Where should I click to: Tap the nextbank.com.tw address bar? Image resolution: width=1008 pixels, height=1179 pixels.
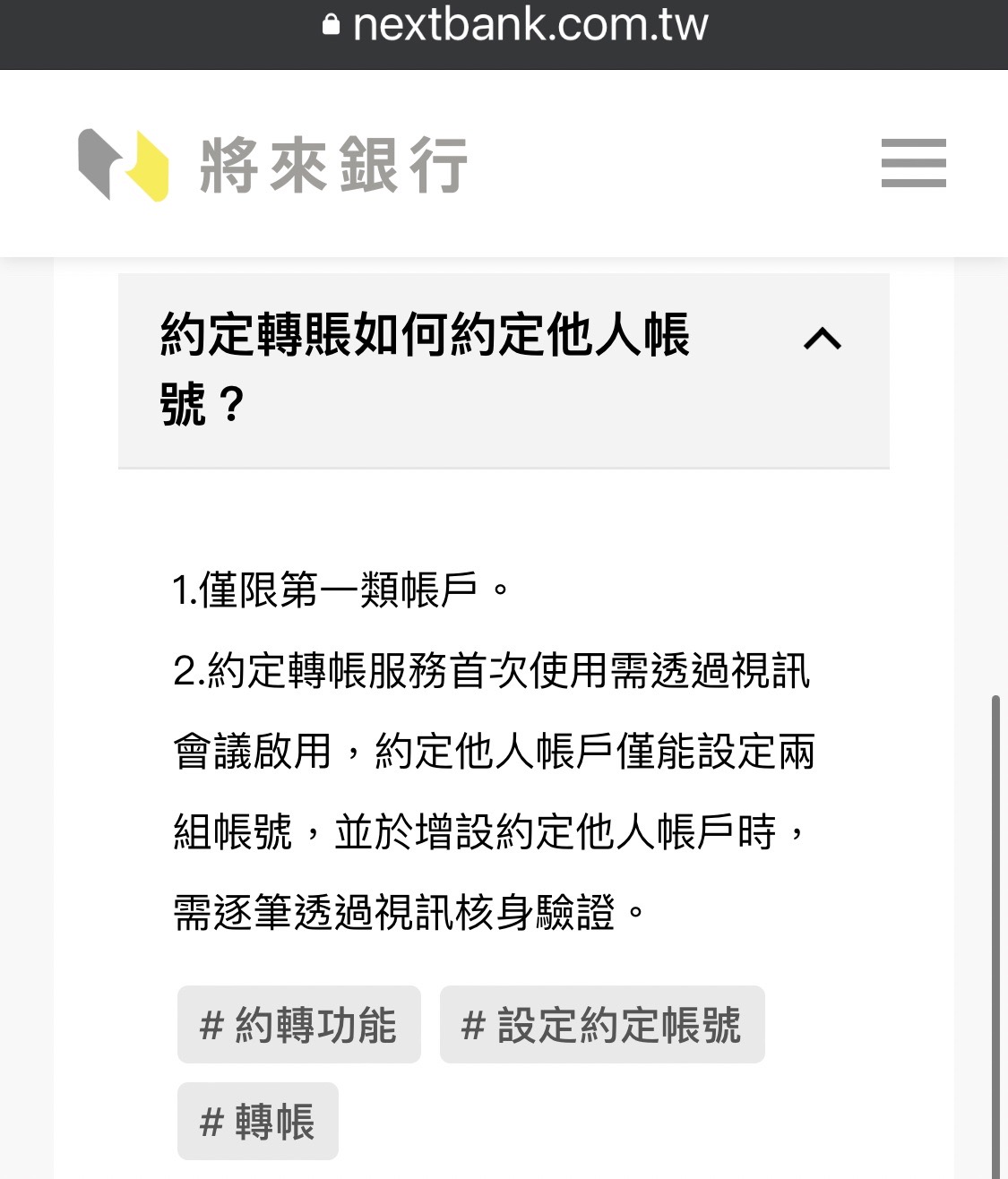[x=515, y=25]
